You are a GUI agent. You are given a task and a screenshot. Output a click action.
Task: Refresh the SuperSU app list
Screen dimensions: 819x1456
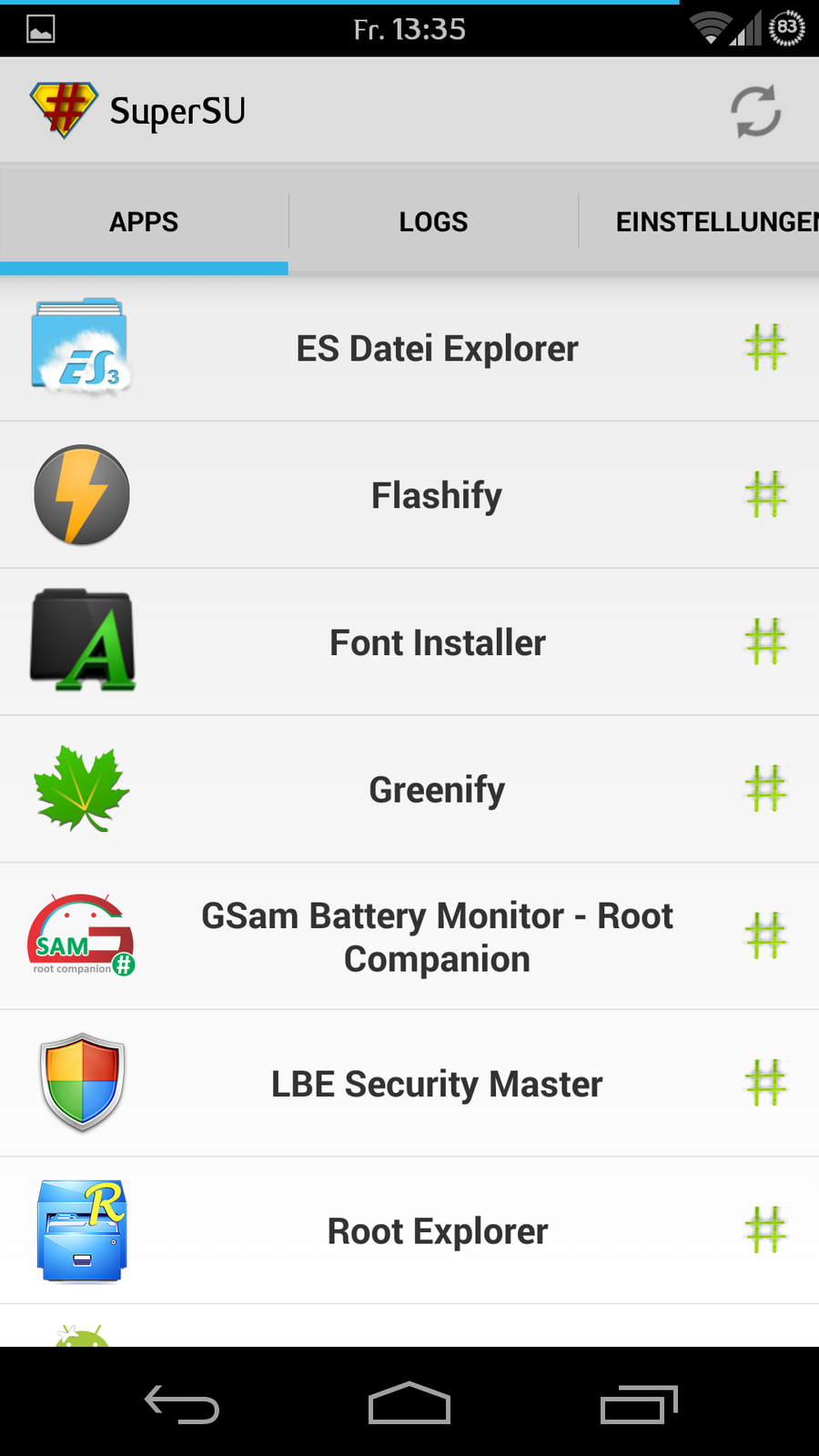click(x=755, y=111)
